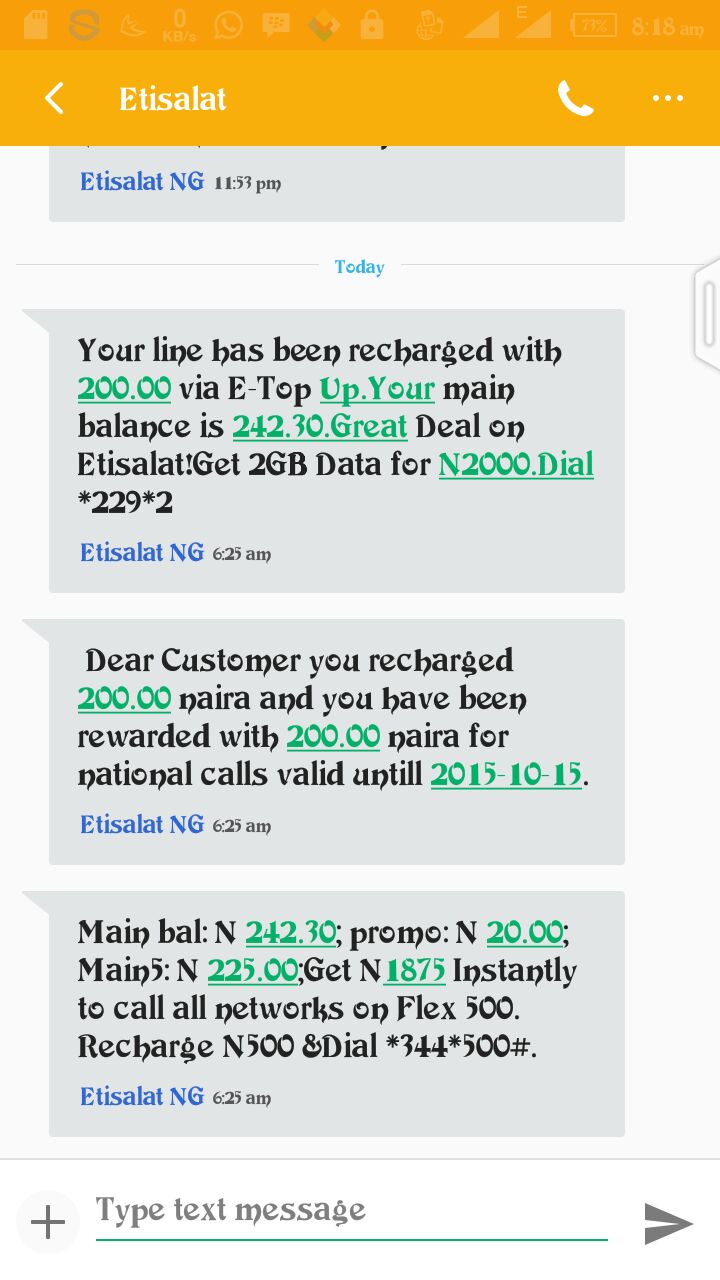Open the three-dot overflow menu
The height and width of the screenshot is (1280, 720).
click(x=667, y=98)
